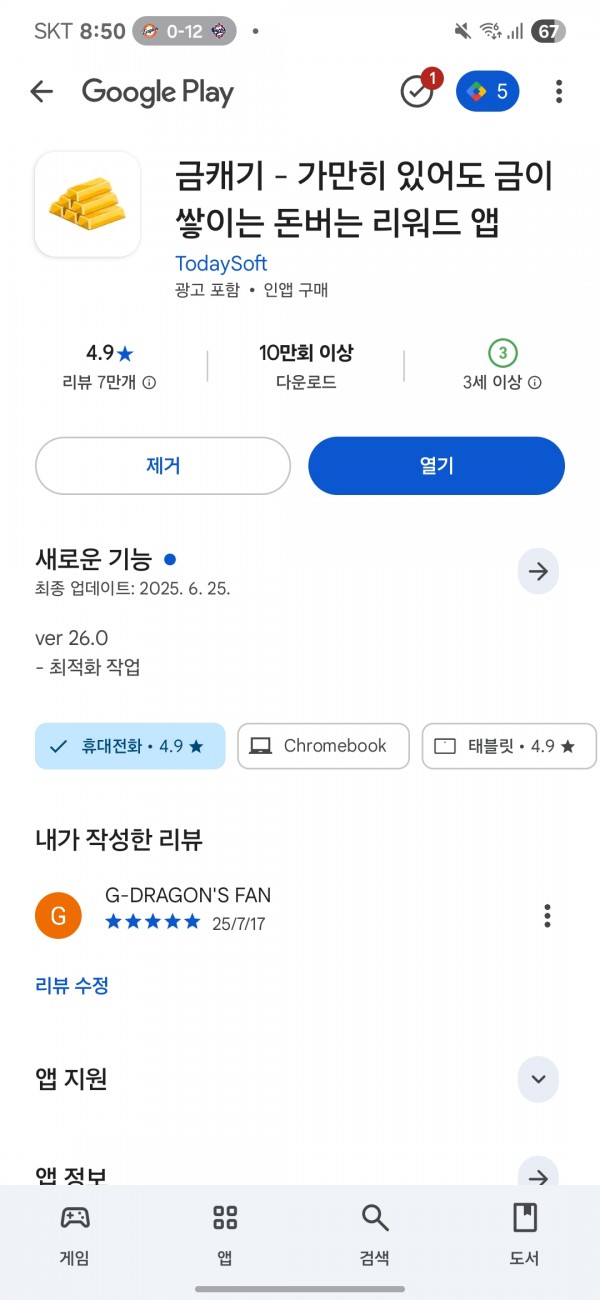Select the Chromebook device chip

point(323,746)
